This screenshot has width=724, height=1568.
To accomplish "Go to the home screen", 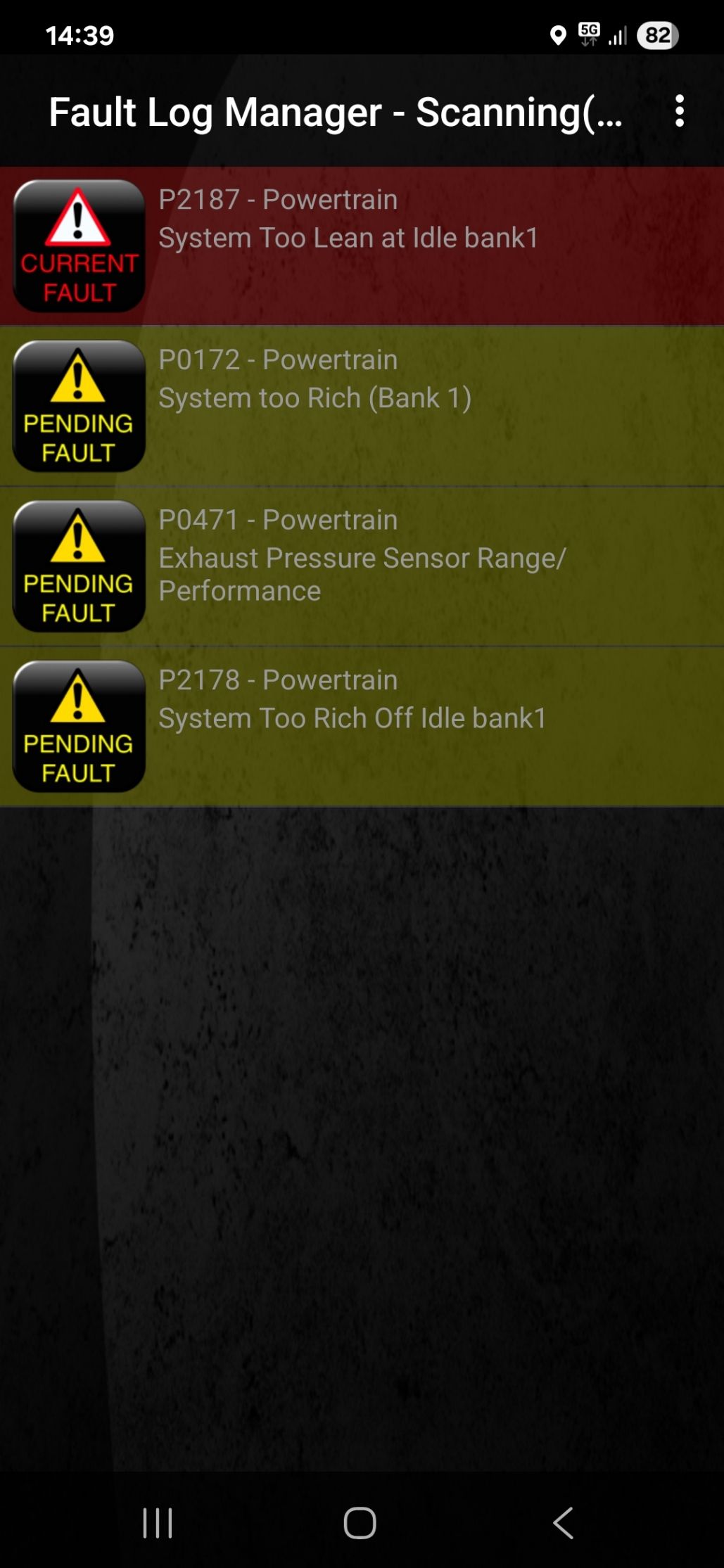I will [360, 1523].
